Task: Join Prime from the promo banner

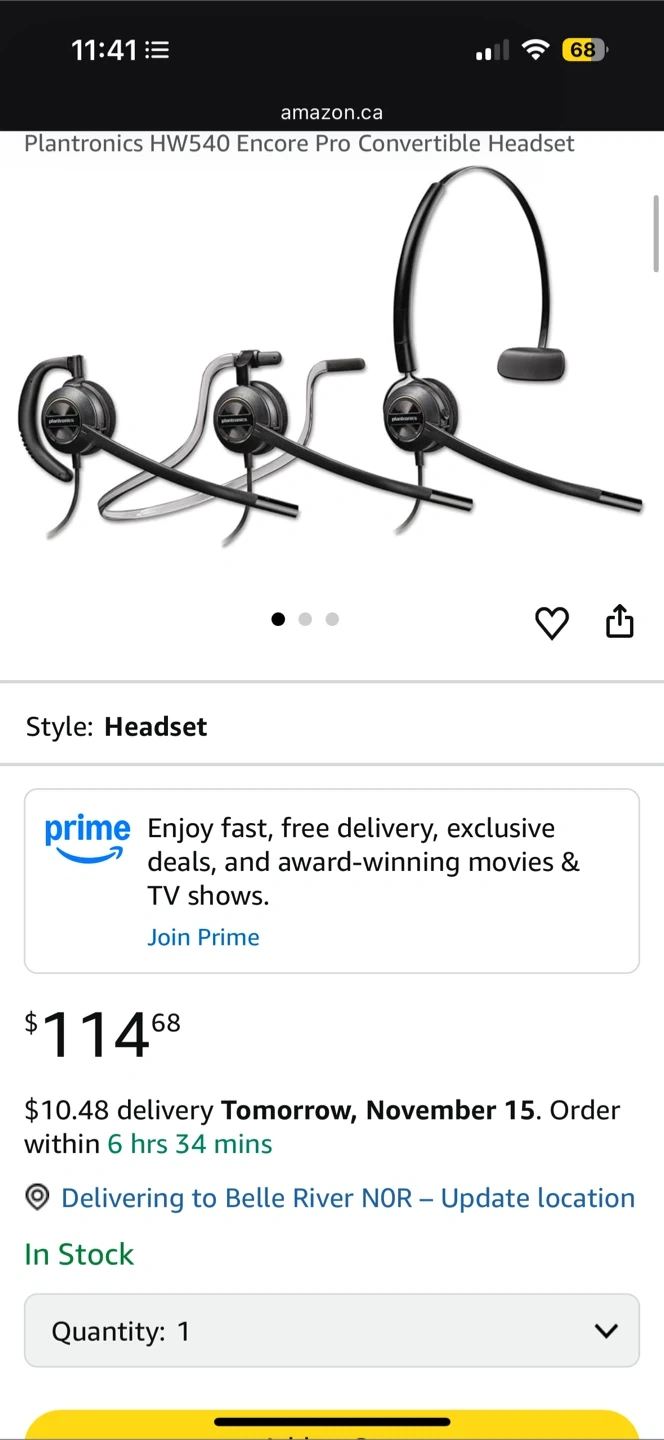Action: [x=203, y=937]
